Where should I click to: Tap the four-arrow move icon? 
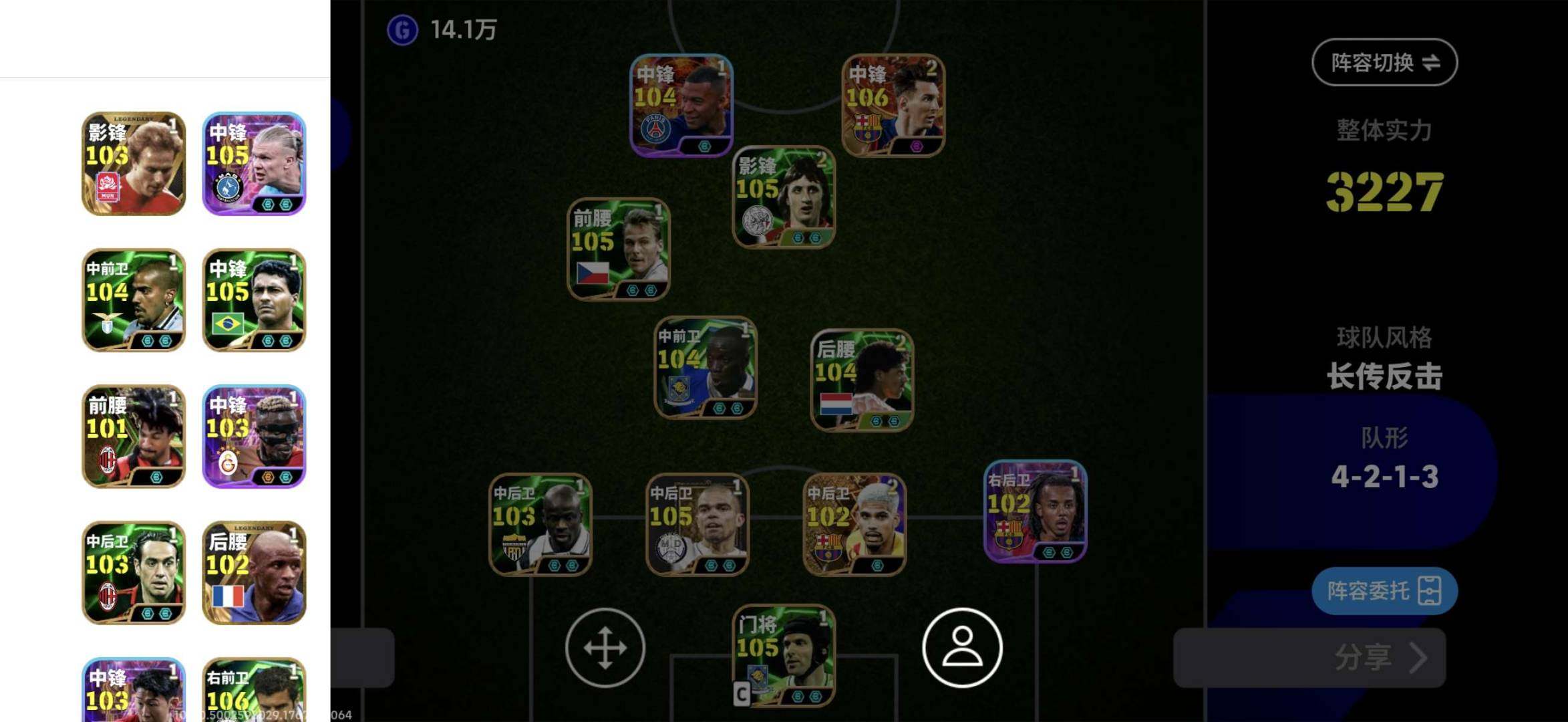point(605,648)
